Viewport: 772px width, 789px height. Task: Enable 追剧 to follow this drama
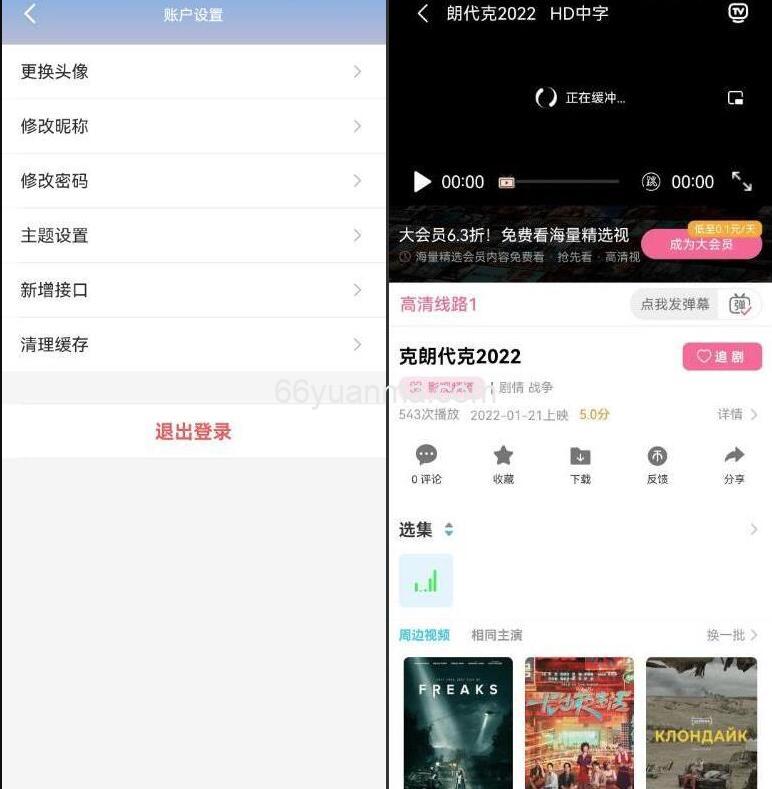tap(721, 356)
